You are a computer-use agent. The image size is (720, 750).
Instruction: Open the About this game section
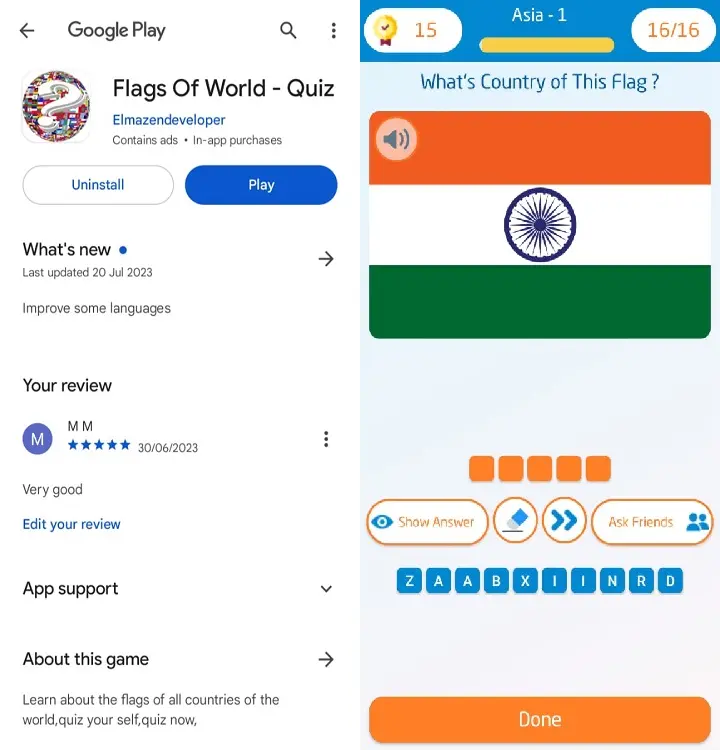click(x=326, y=659)
